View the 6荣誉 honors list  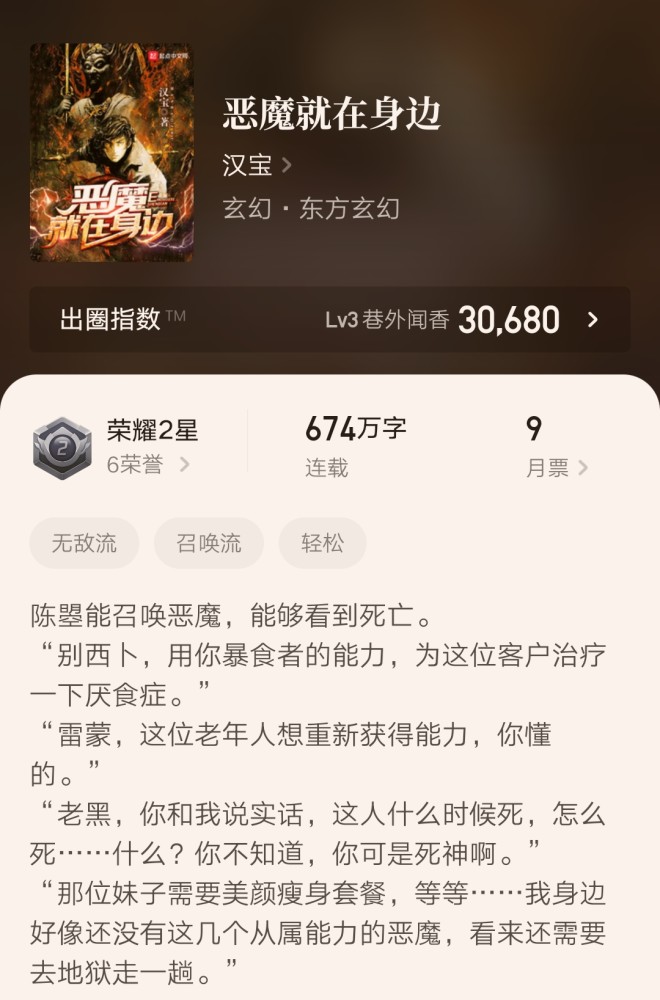pos(148,465)
